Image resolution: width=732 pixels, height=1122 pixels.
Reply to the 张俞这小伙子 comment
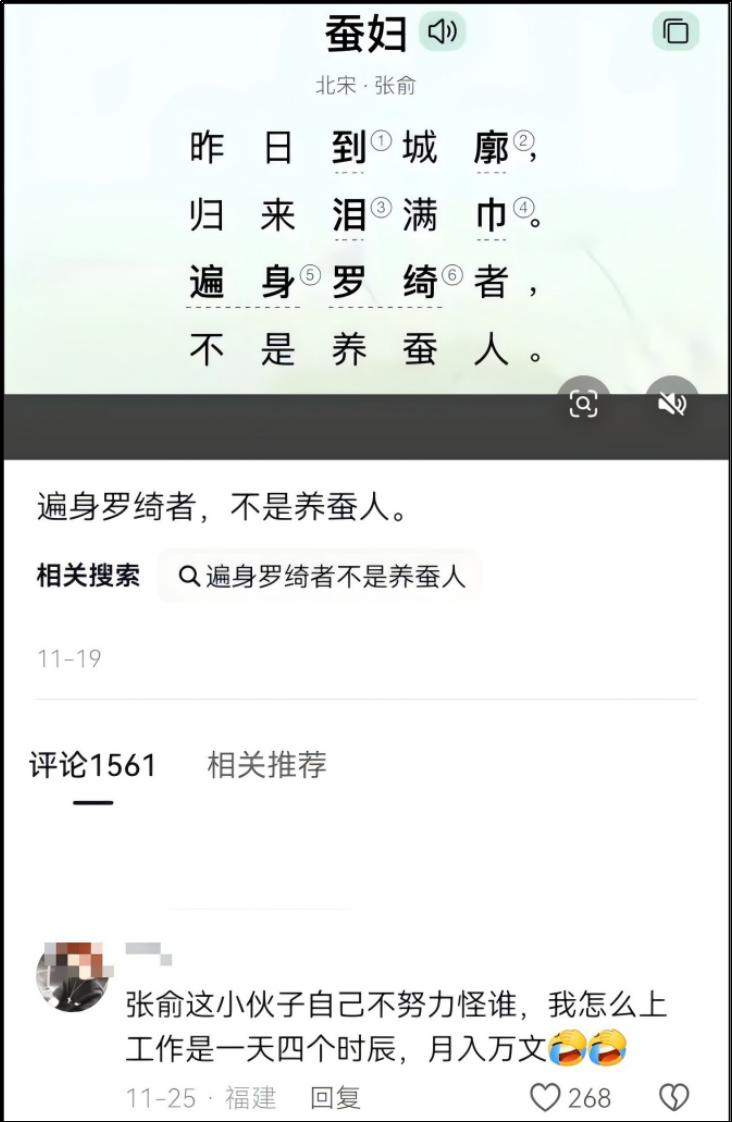pyautogui.click(x=335, y=1098)
